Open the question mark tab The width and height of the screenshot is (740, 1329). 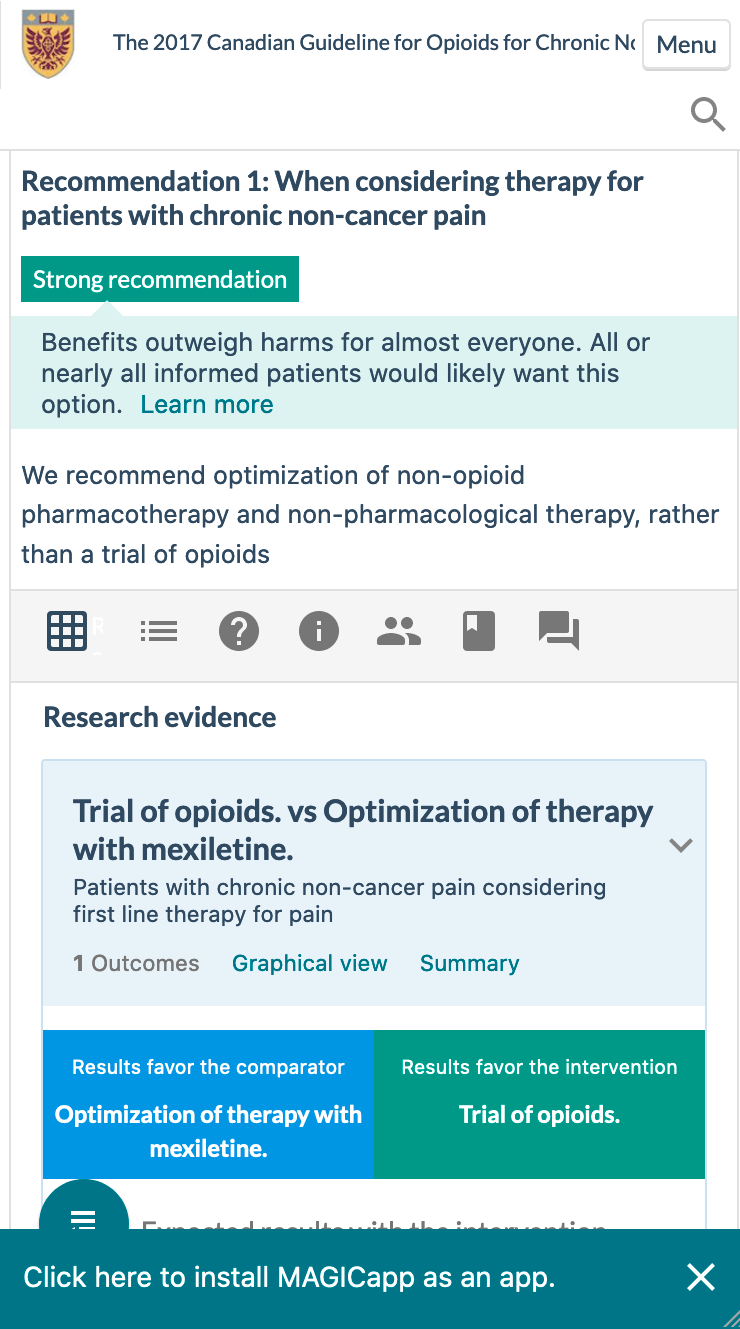[239, 631]
